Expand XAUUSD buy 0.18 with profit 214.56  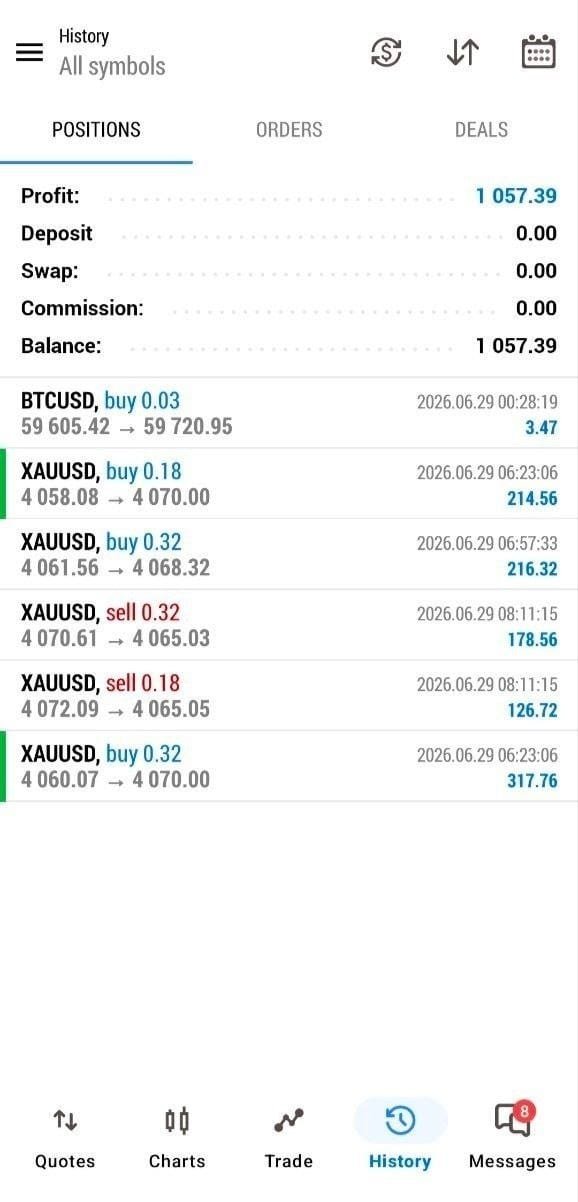click(x=289, y=484)
